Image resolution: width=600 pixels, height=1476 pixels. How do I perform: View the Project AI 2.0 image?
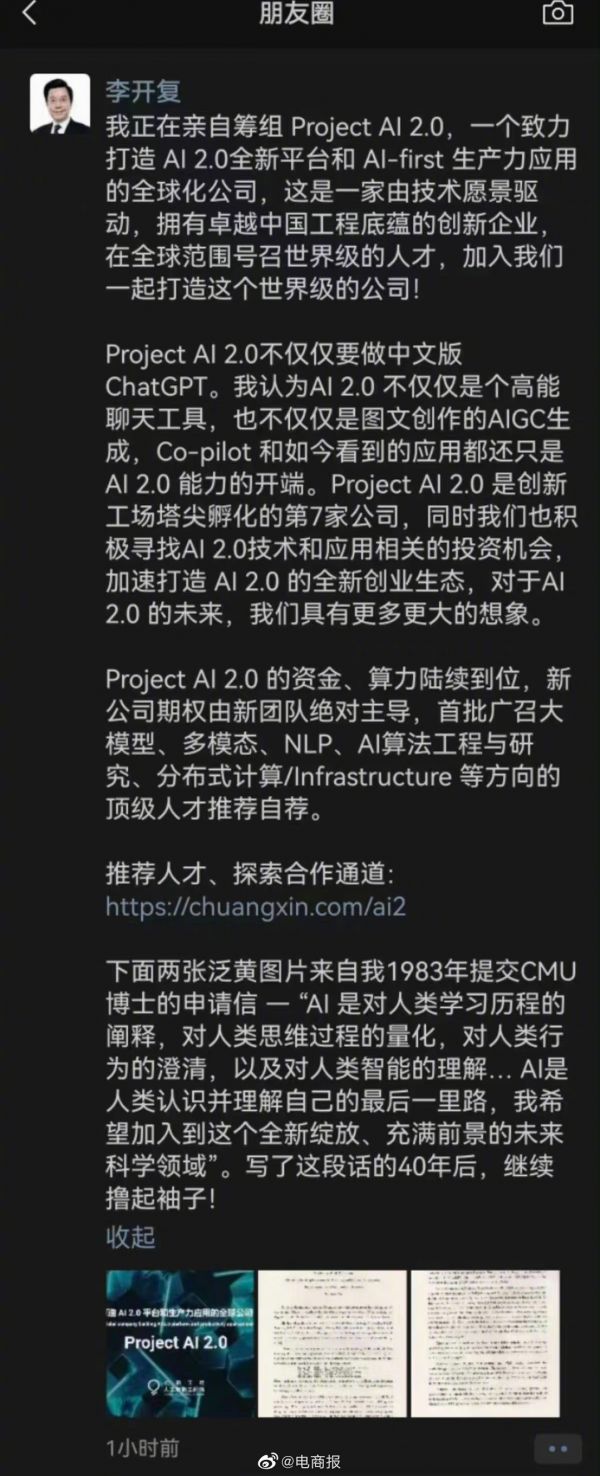(180, 1343)
